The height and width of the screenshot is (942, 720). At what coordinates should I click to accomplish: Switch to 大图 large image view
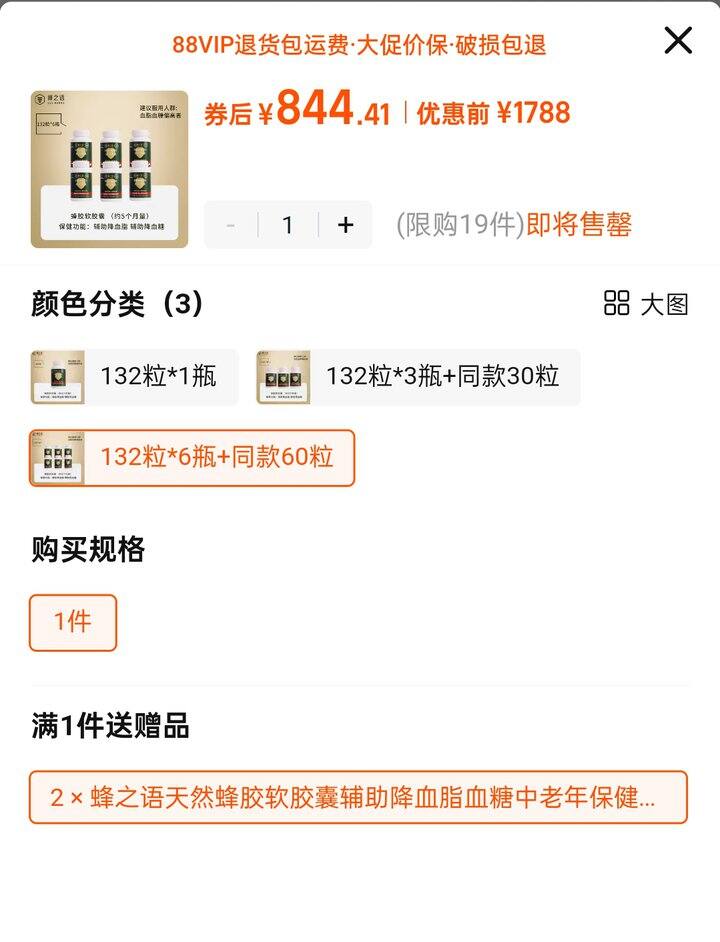(x=647, y=303)
